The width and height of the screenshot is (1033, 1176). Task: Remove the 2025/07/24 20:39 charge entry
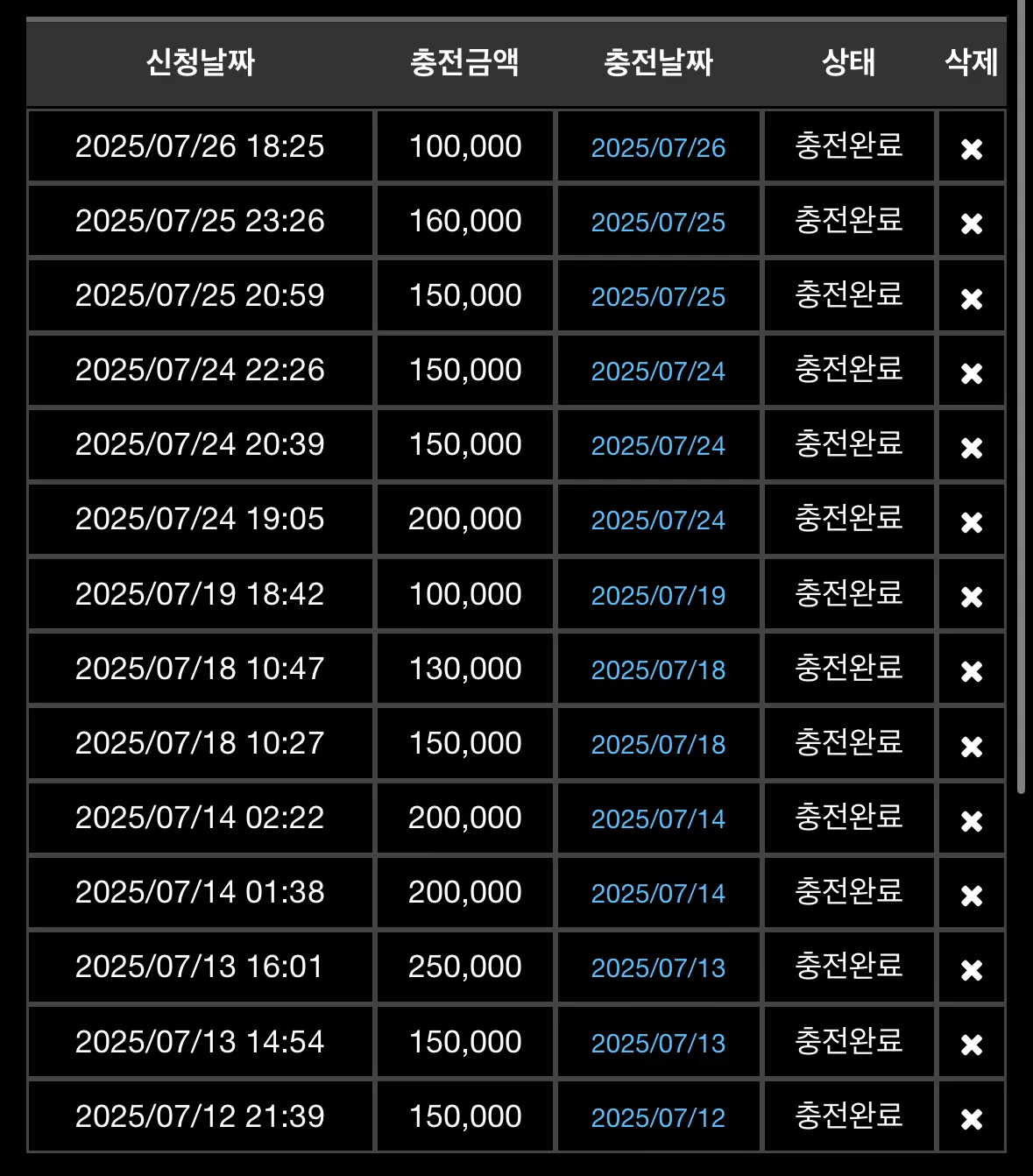point(972,448)
